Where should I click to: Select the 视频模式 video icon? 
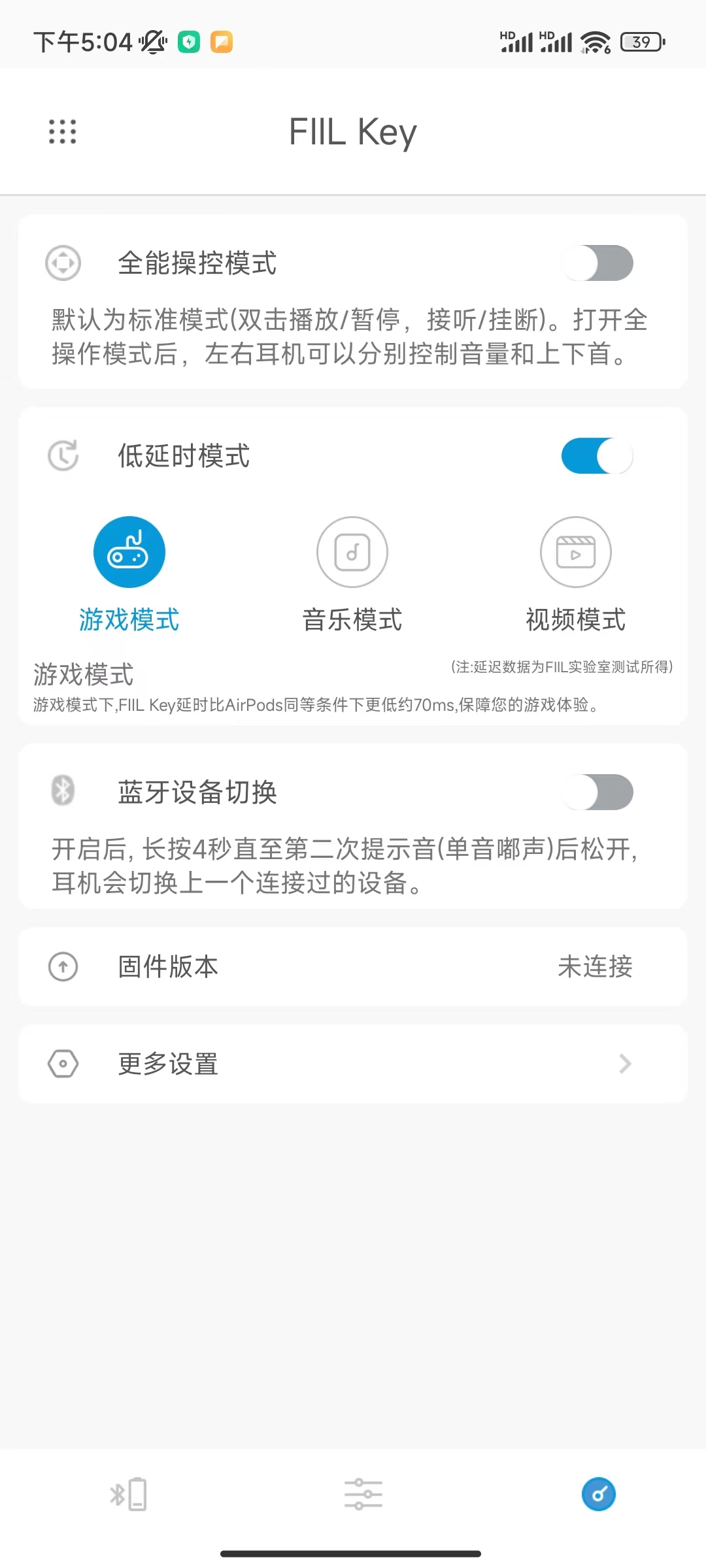(x=576, y=551)
